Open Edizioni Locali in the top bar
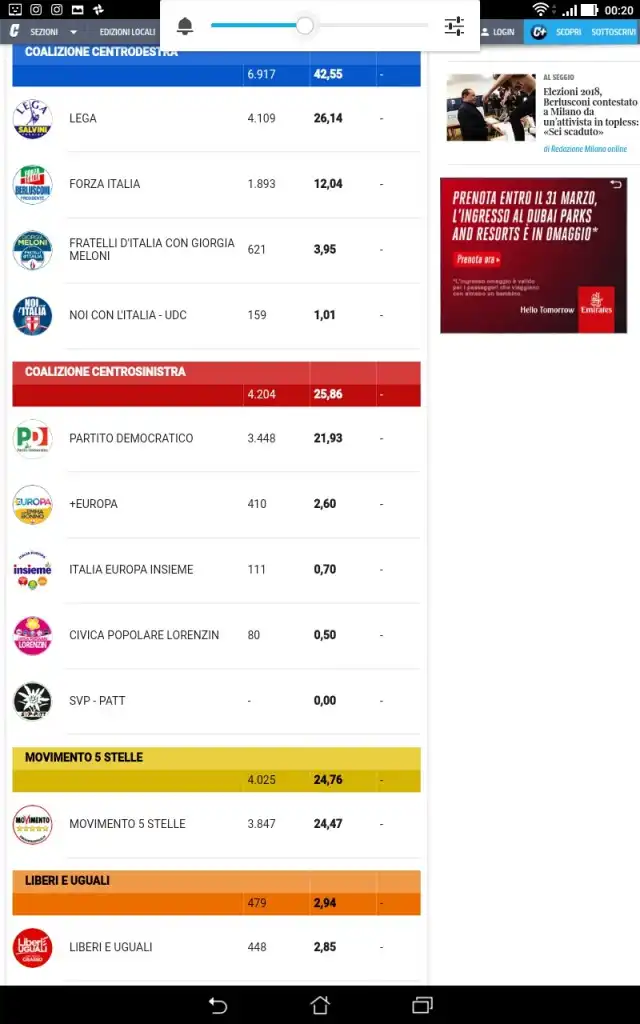The width and height of the screenshot is (640, 1024). [127, 32]
